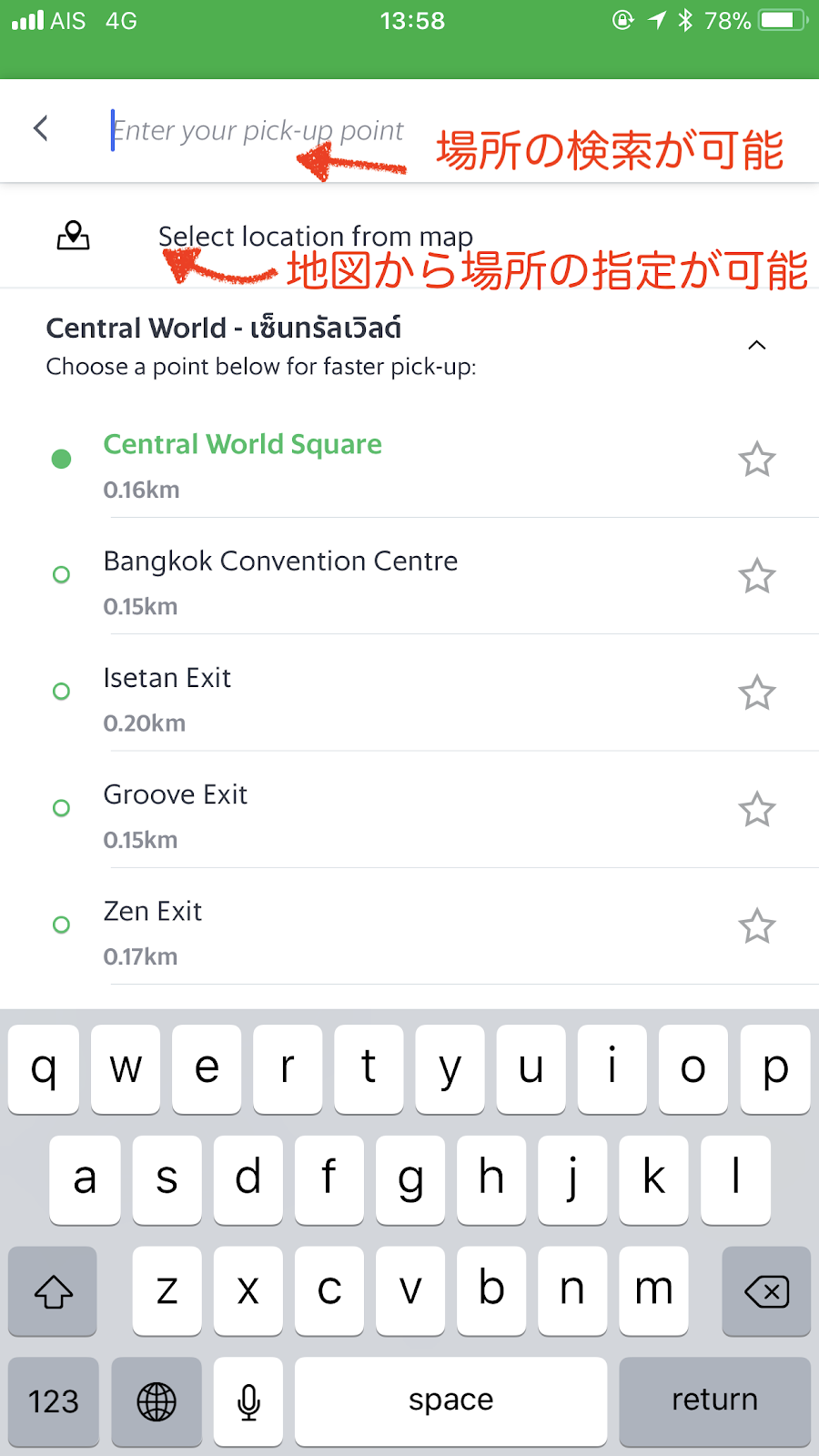Save Isetan Exit to favorites

pyautogui.click(x=756, y=693)
